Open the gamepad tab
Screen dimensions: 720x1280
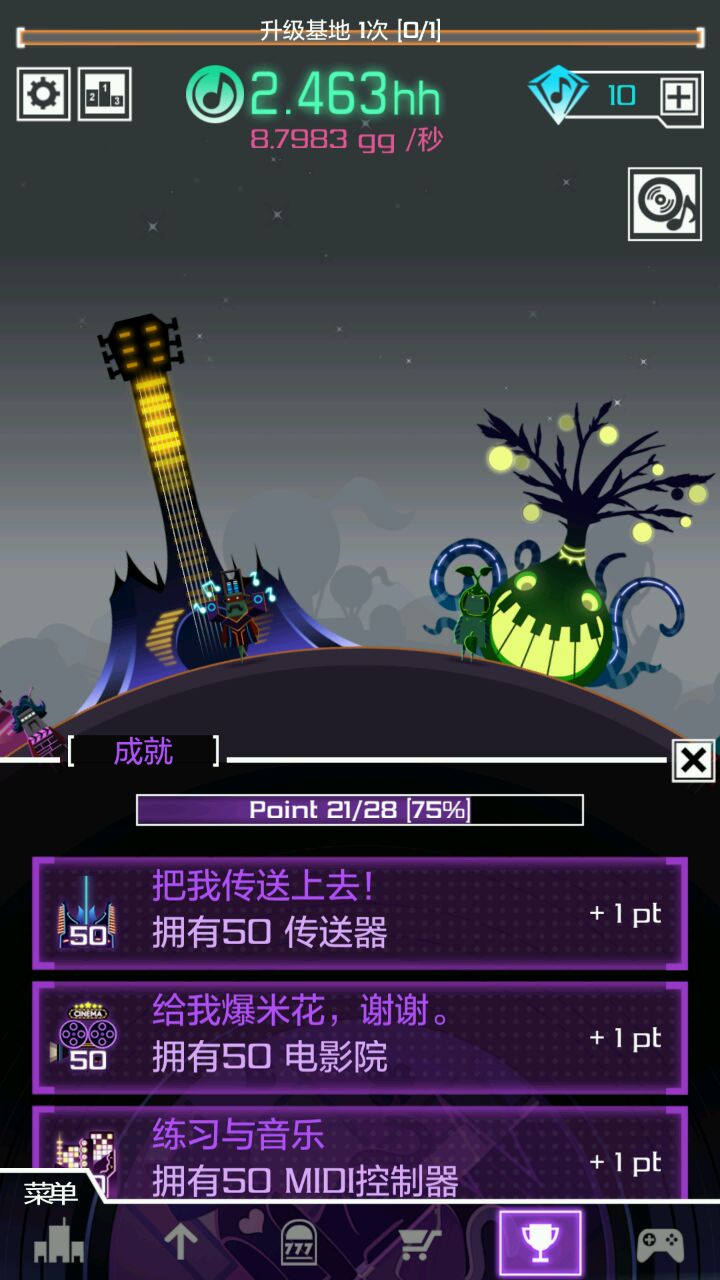point(660,1243)
